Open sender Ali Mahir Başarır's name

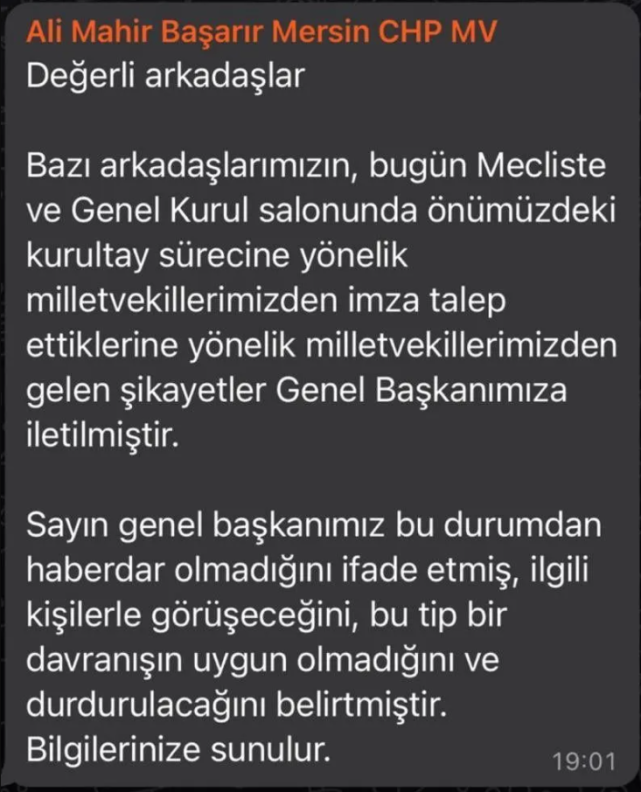(260, 32)
